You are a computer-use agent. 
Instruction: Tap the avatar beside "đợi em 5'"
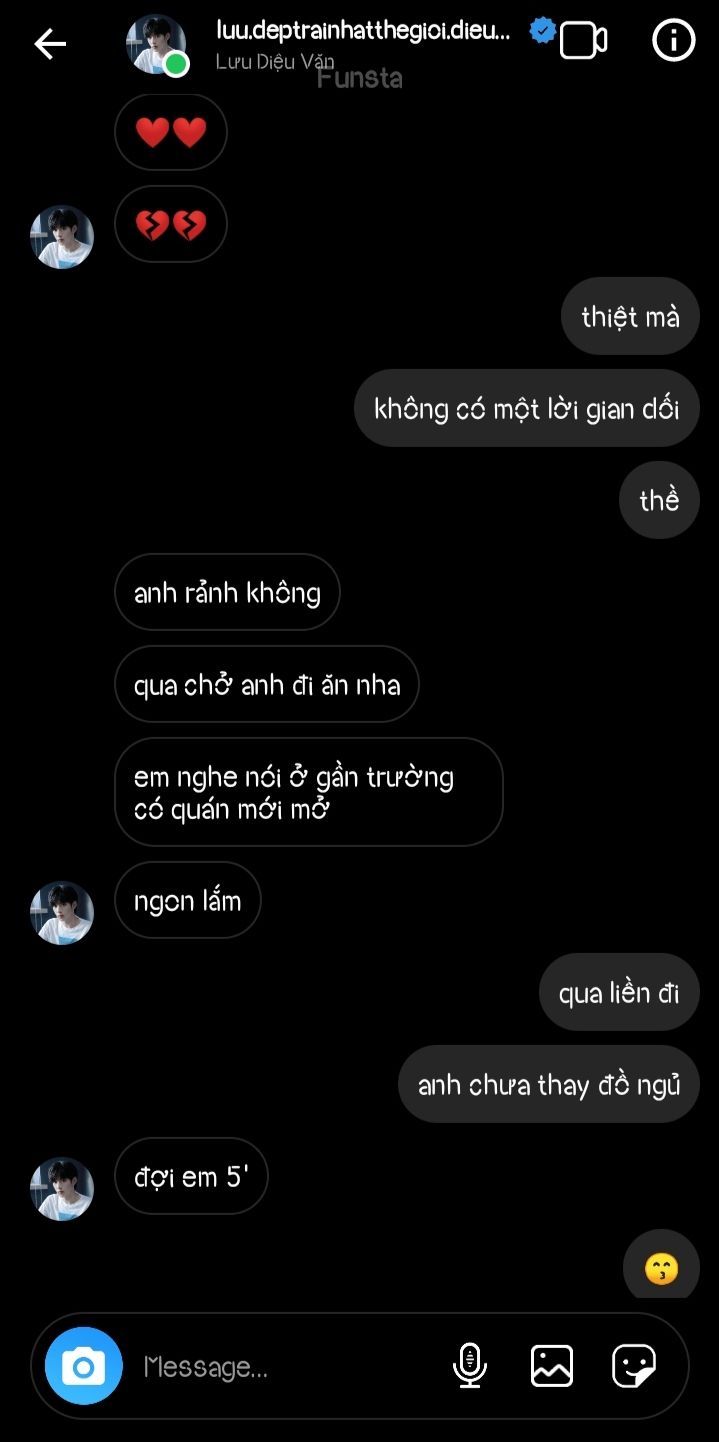(62, 1189)
